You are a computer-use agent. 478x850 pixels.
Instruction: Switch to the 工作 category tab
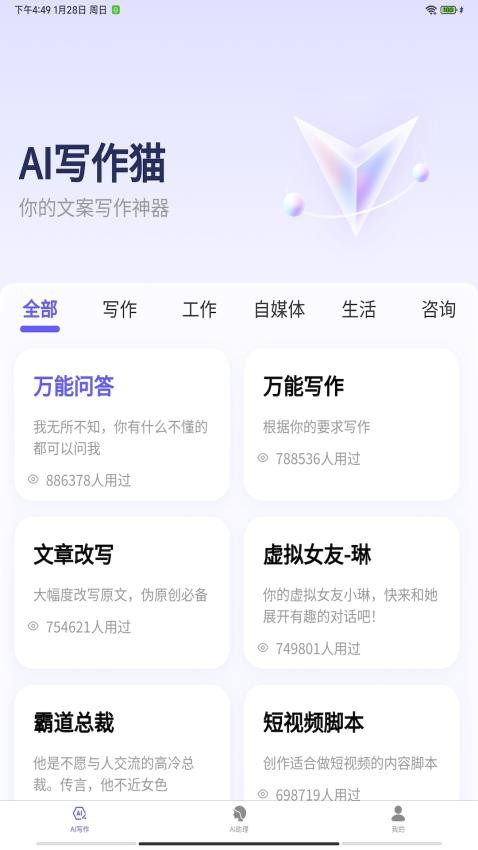[x=199, y=310]
